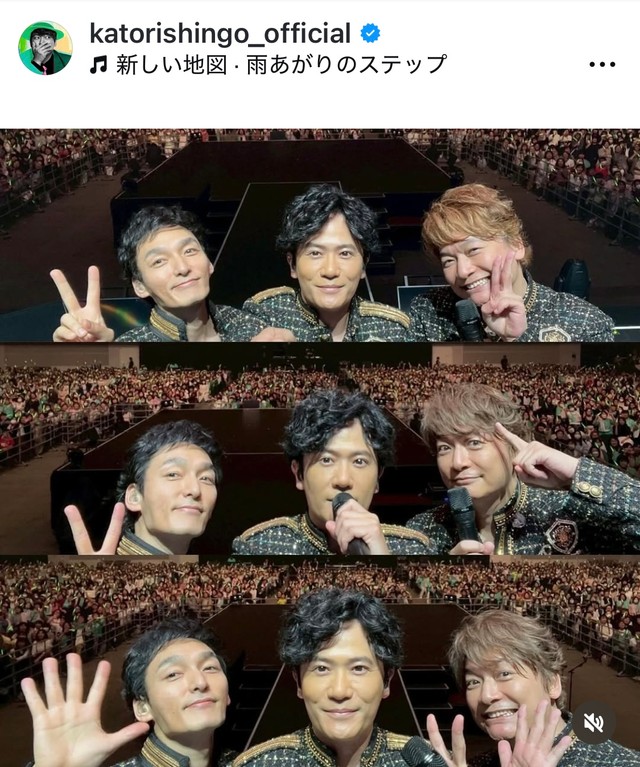Open the katorishingo_official username link

(219, 33)
